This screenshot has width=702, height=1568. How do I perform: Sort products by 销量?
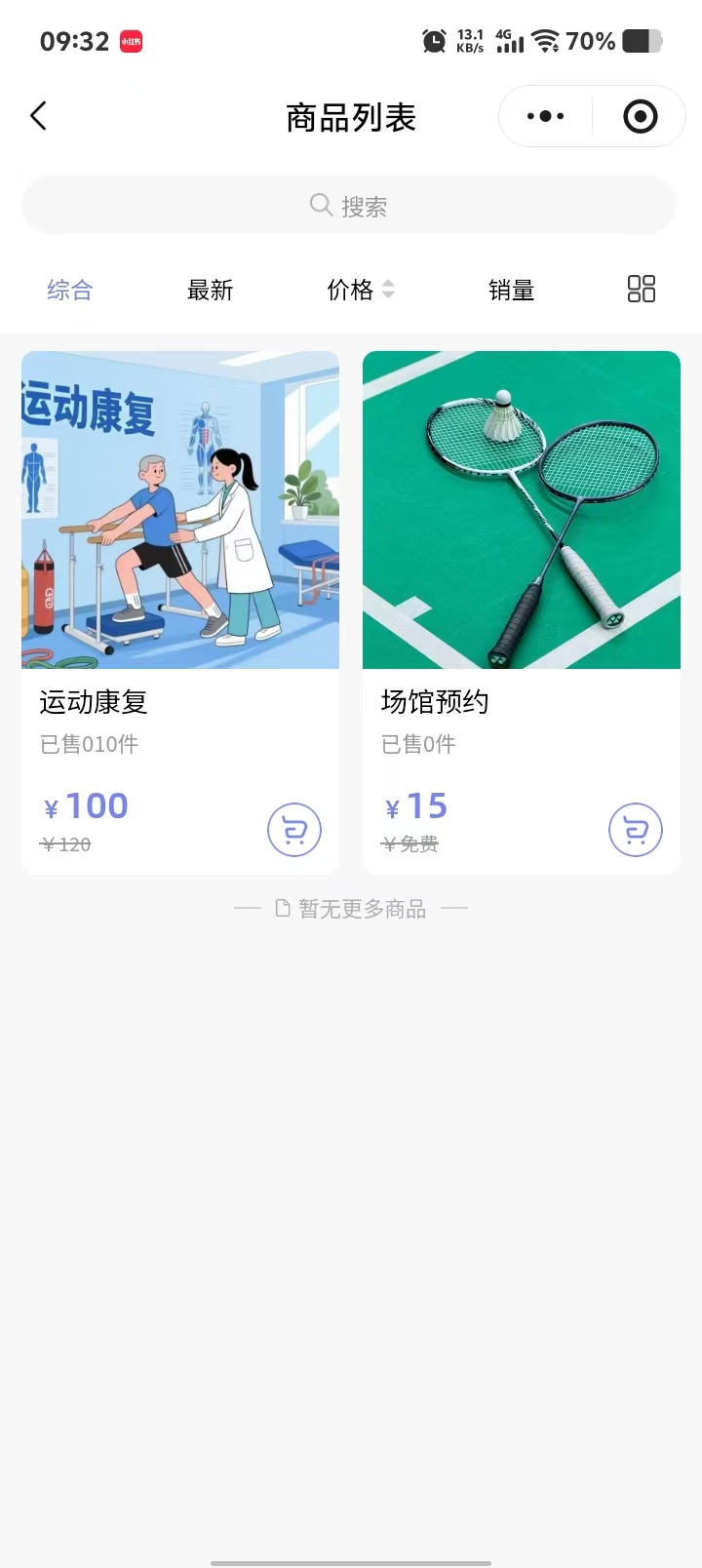pos(511,290)
